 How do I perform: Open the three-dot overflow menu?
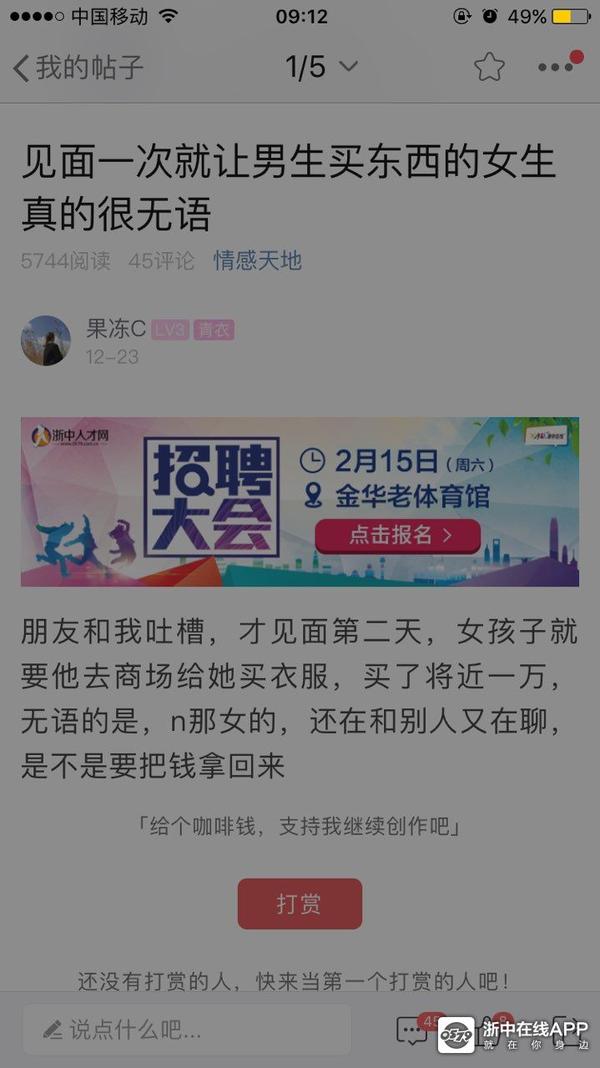556,67
